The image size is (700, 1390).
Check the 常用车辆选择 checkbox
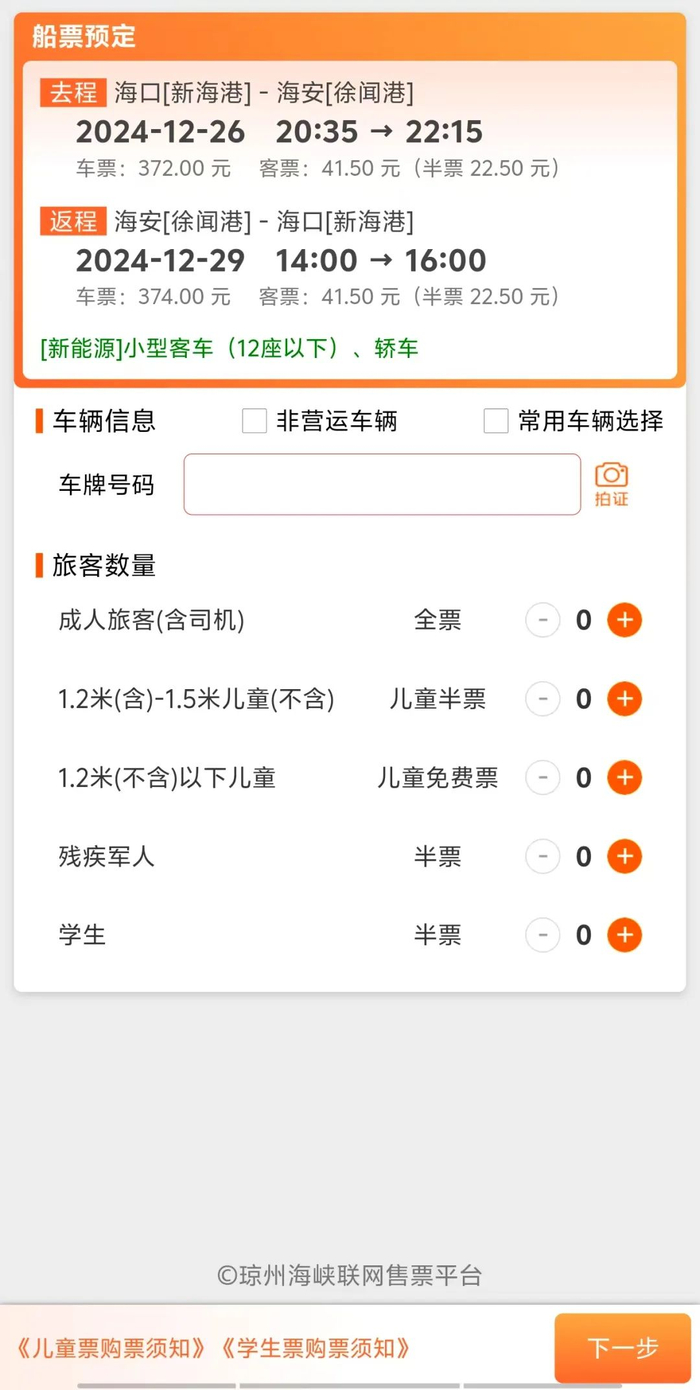(496, 421)
